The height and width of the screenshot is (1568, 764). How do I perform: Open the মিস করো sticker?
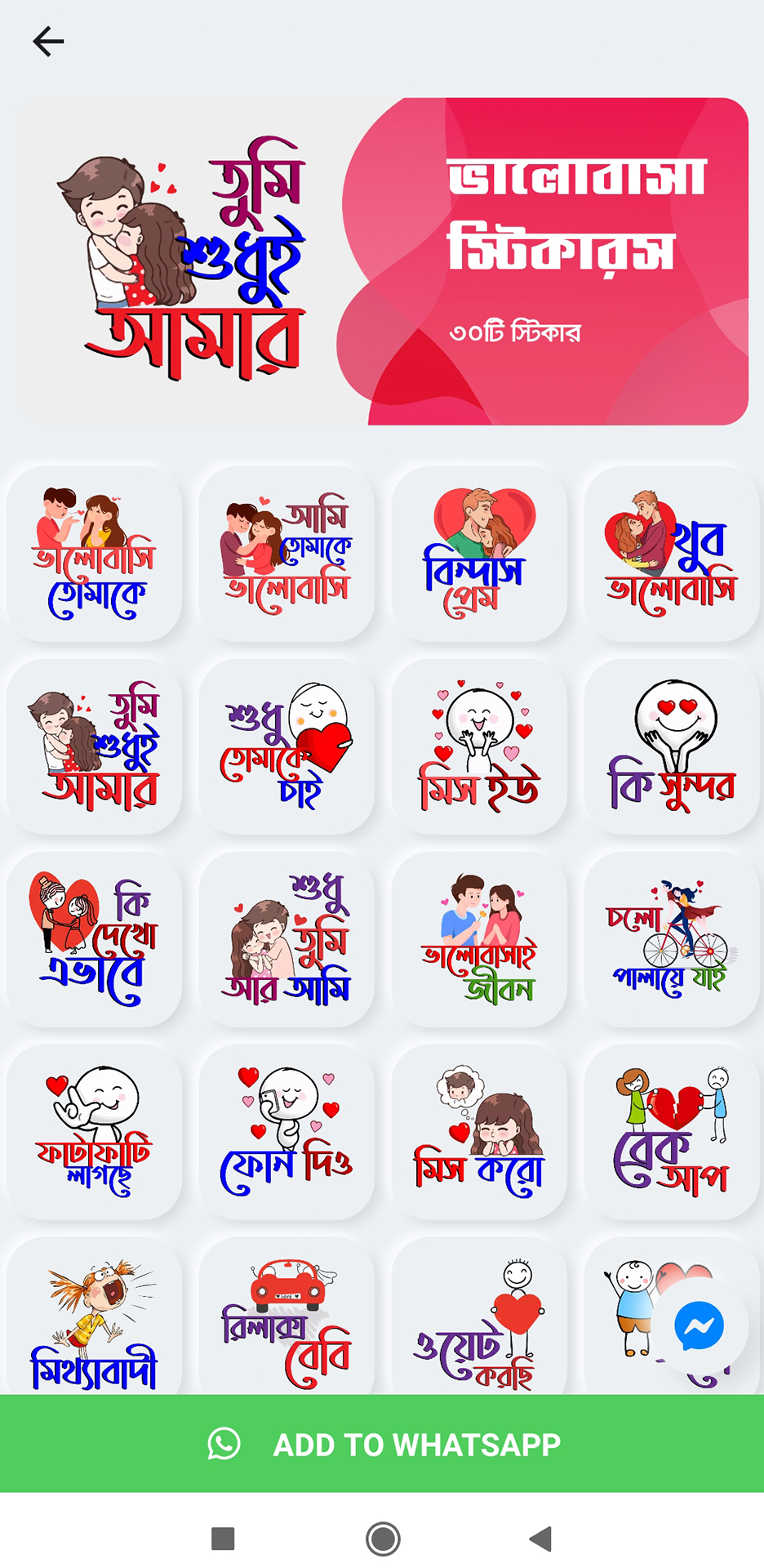coord(479,1132)
